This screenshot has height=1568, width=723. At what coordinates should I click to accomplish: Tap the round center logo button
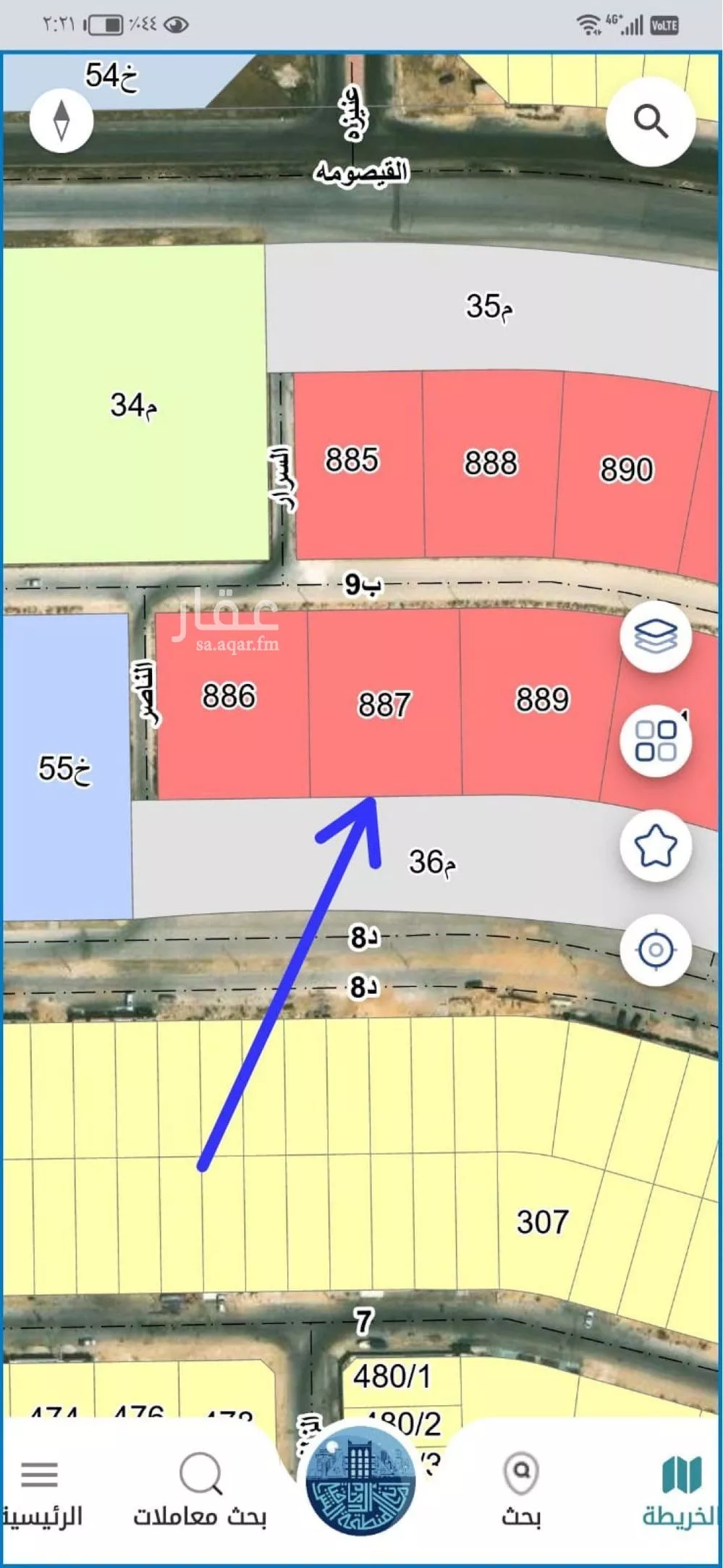(360, 1480)
